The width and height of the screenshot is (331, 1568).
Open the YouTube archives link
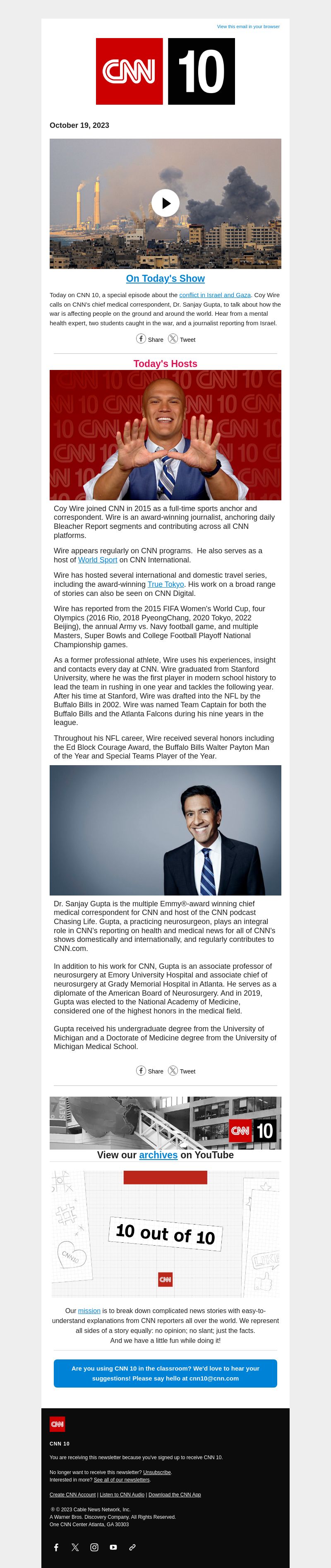(158, 1155)
